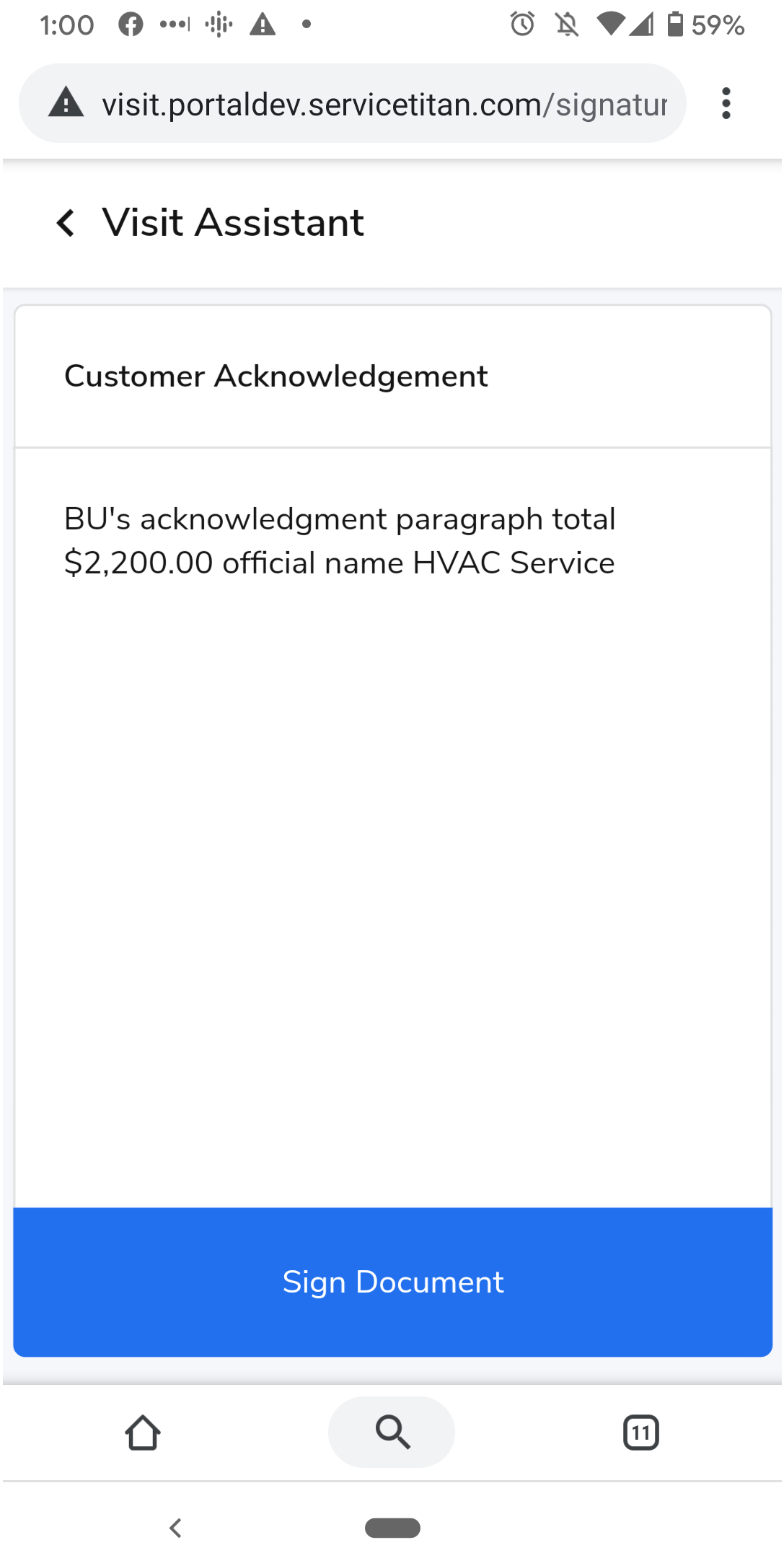
Task: Go back from Visit Assistant
Action: pyautogui.click(x=66, y=223)
